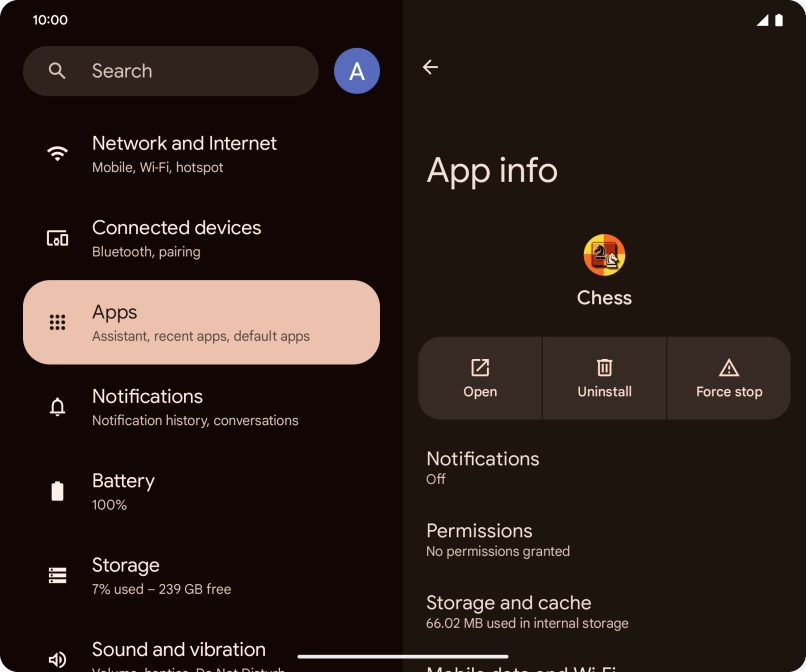The width and height of the screenshot is (806, 672).
Task: Open the account profile avatar
Action: coord(356,71)
